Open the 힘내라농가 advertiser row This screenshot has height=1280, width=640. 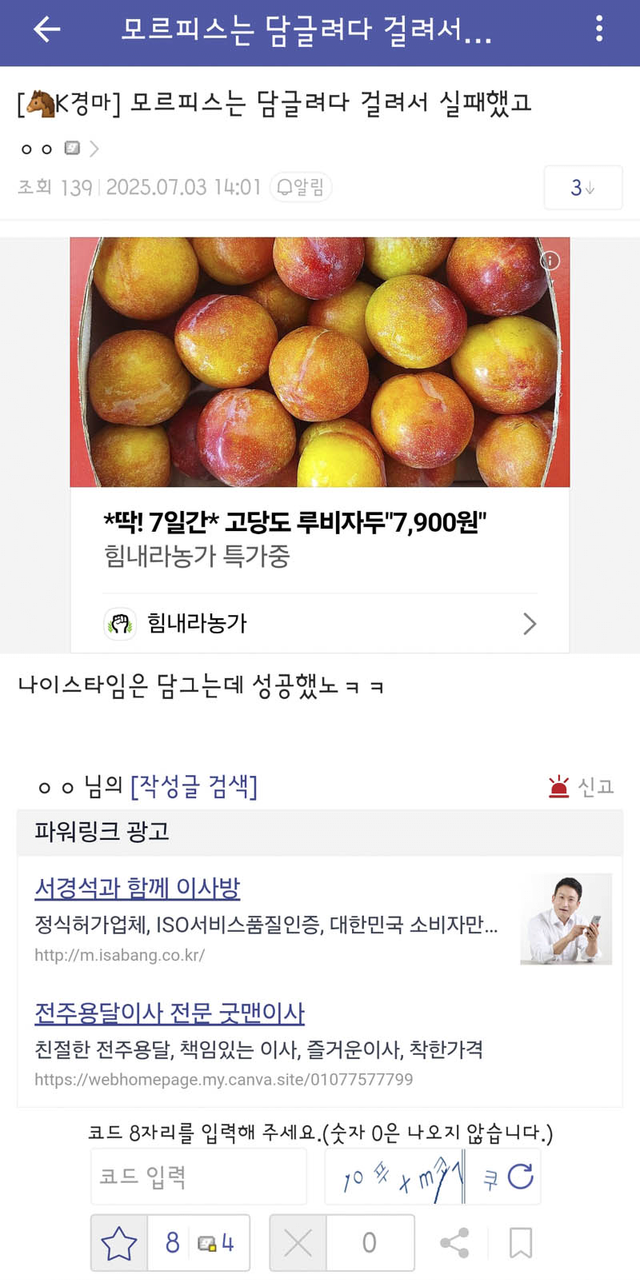pos(319,624)
